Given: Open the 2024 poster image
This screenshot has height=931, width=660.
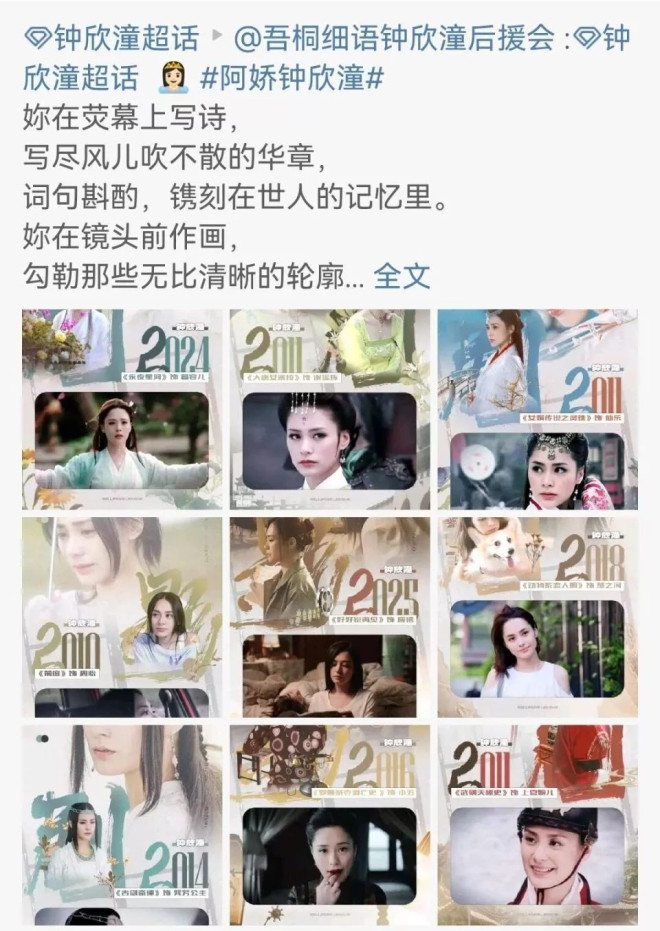Looking at the screenshot, I should click(122, 408).
